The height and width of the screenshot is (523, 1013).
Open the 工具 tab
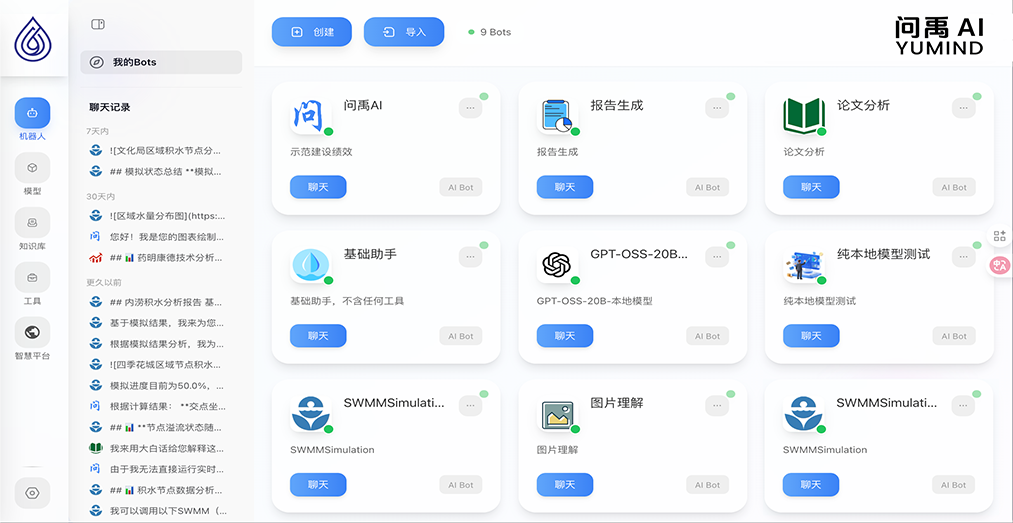(32, 285)
